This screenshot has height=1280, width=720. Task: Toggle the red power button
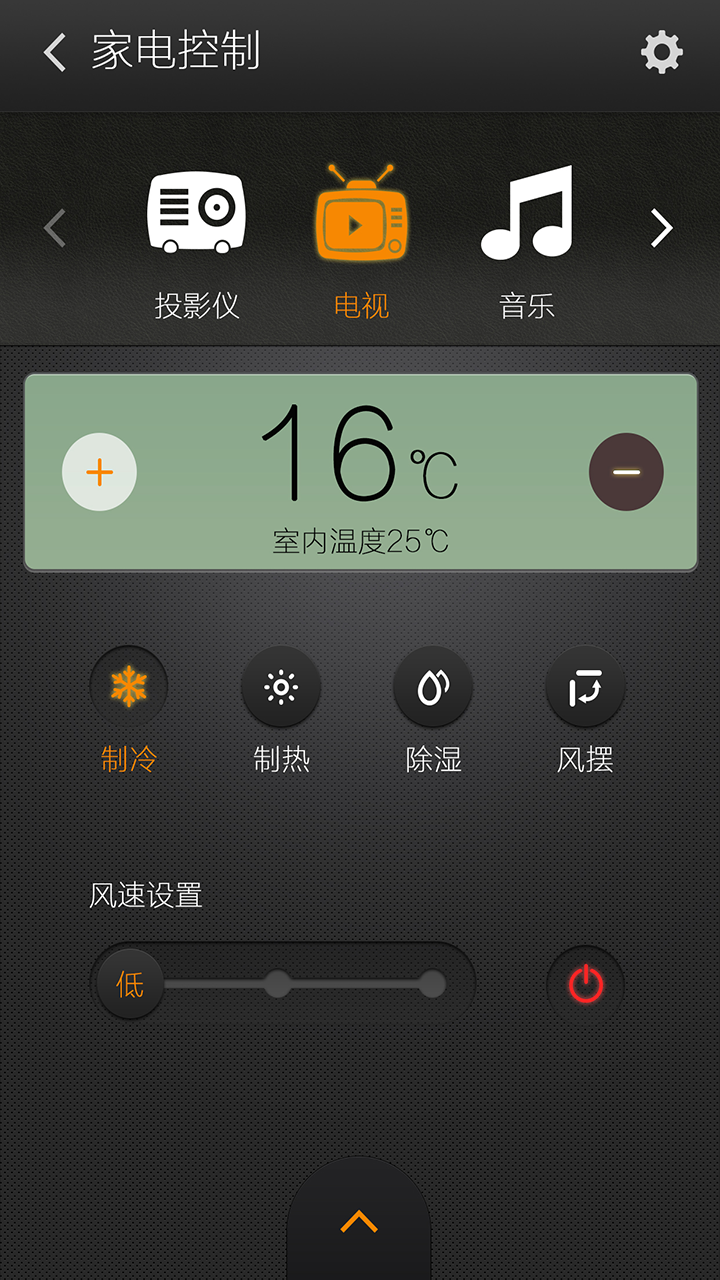coord(586,985)
